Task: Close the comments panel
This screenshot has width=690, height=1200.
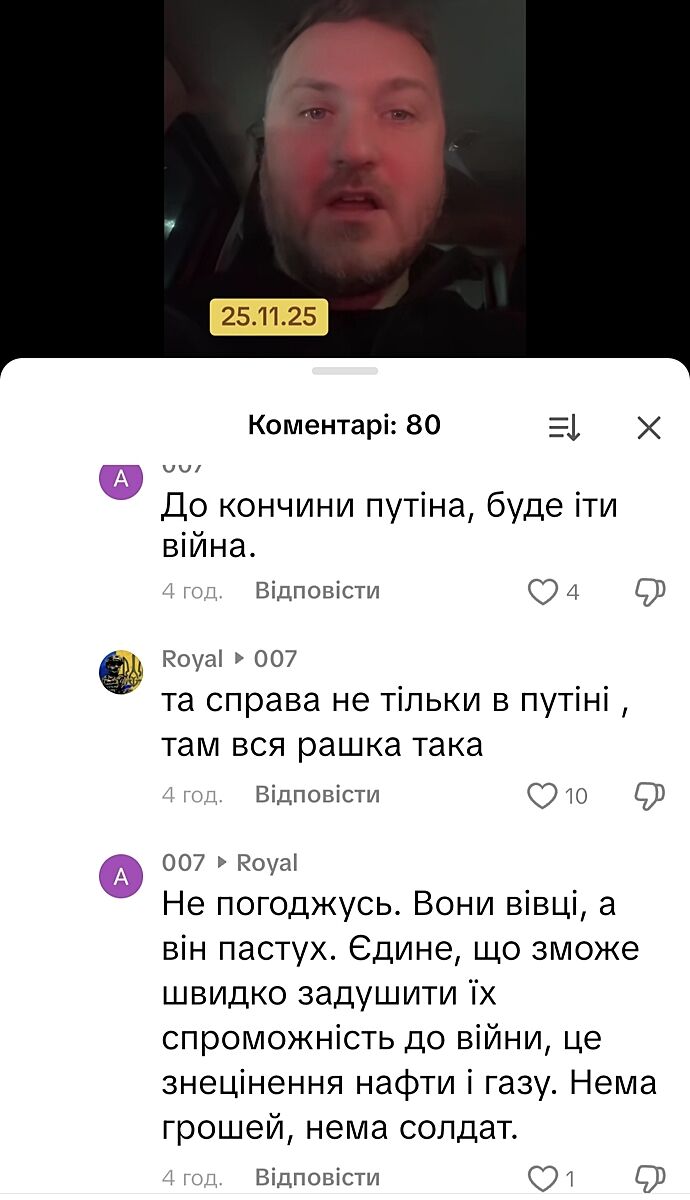Action: coord(649,428)
